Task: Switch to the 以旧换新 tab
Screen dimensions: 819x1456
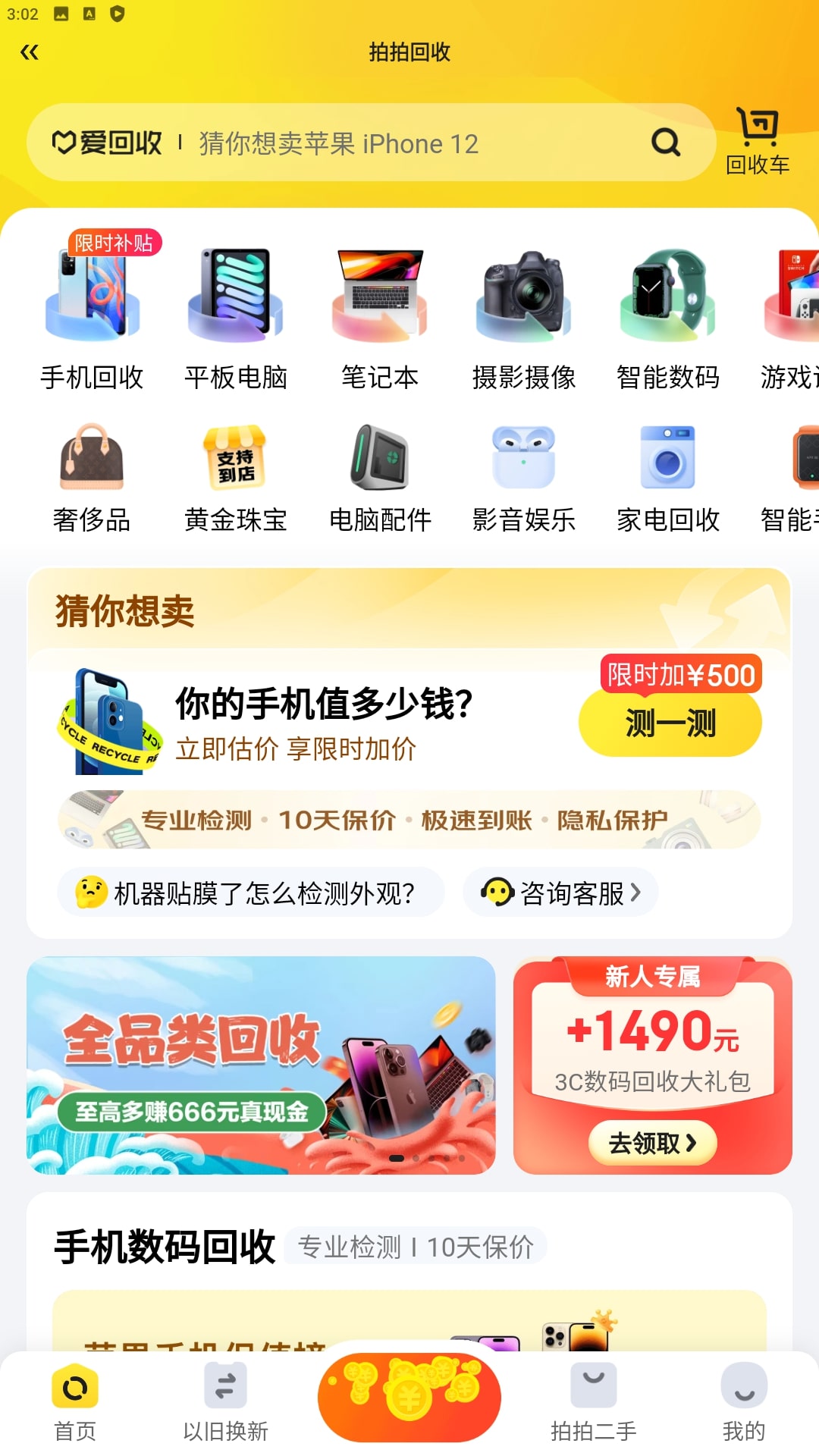Action: click(225, 1401)
